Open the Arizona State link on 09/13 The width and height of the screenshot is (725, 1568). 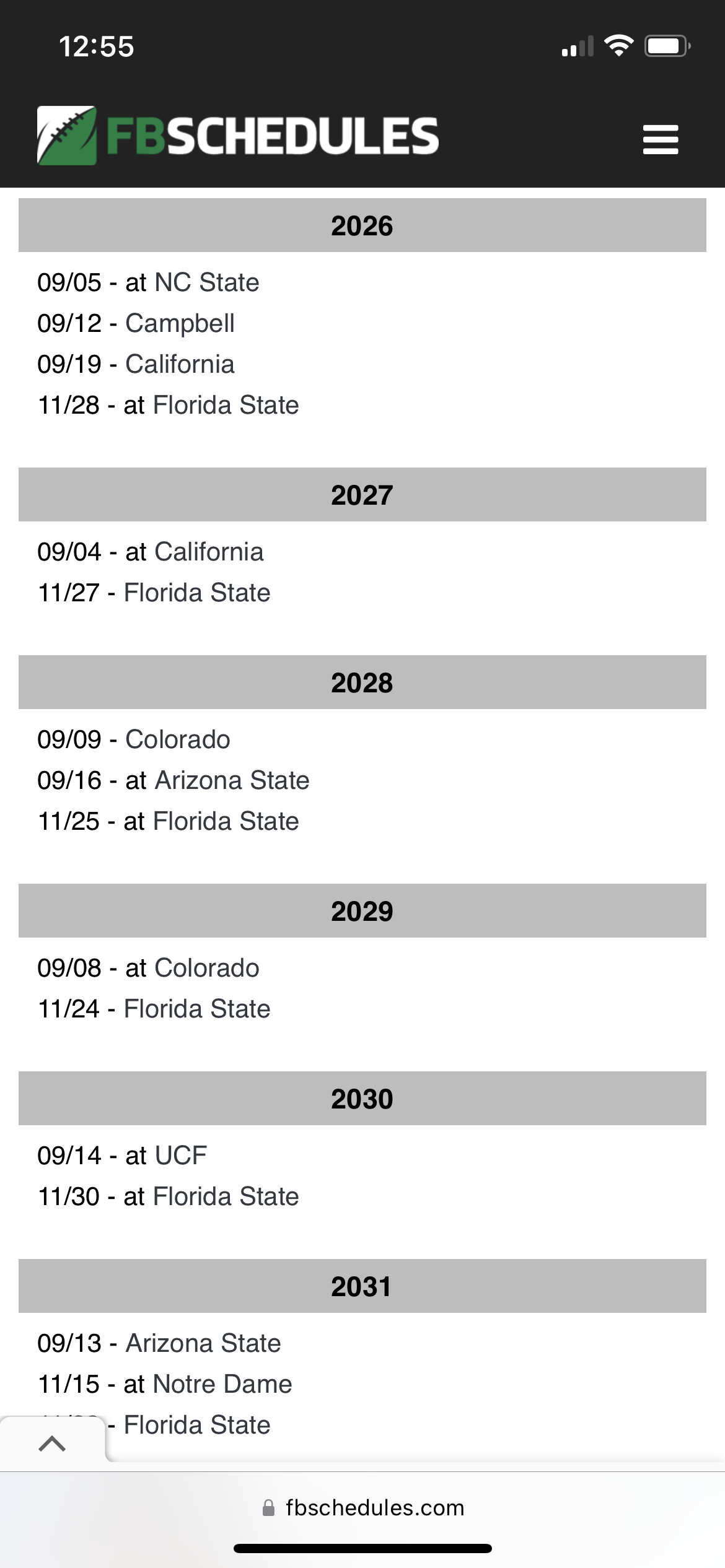click(x=203, y=1343)
